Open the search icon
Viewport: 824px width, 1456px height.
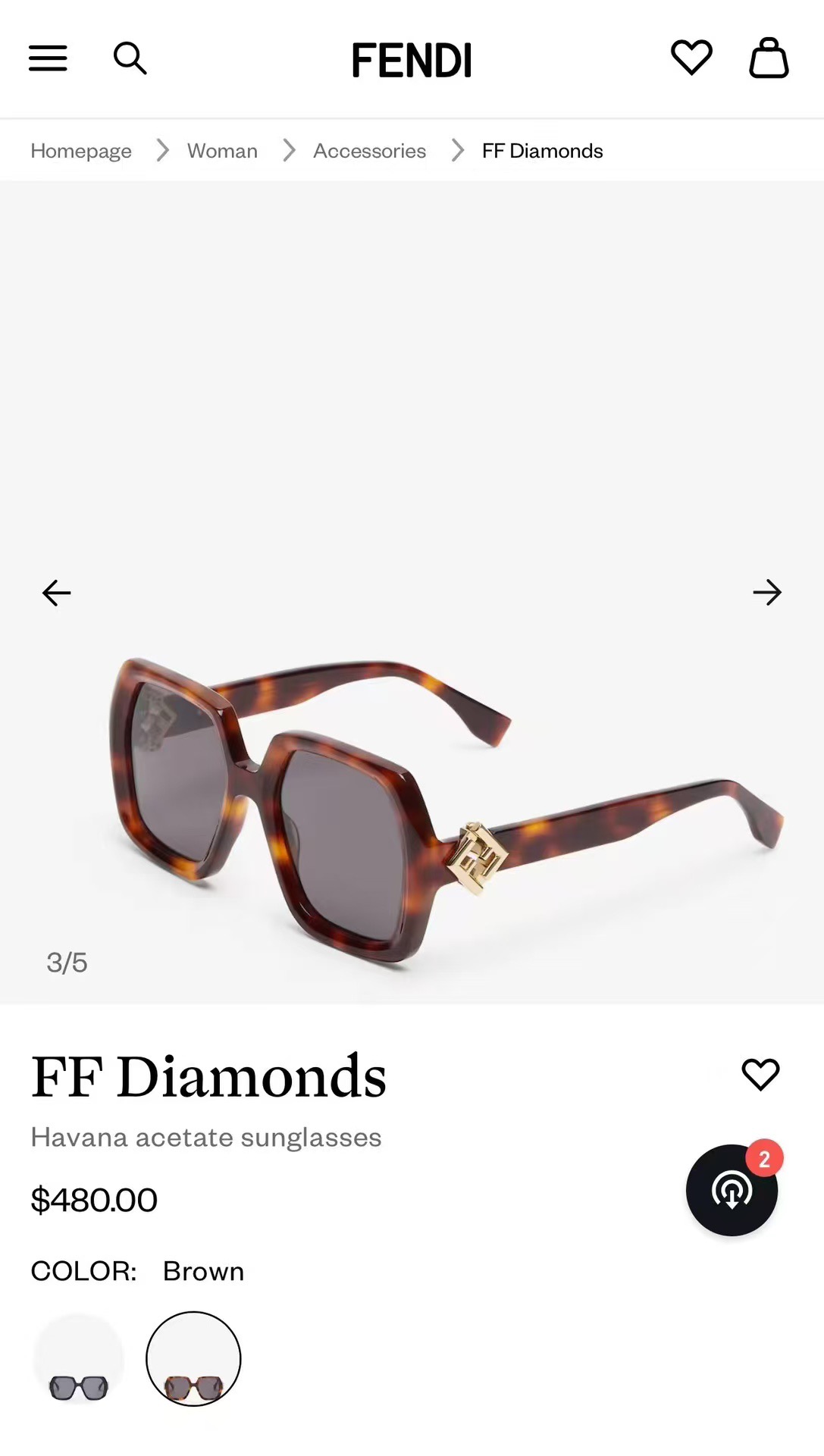130,58
